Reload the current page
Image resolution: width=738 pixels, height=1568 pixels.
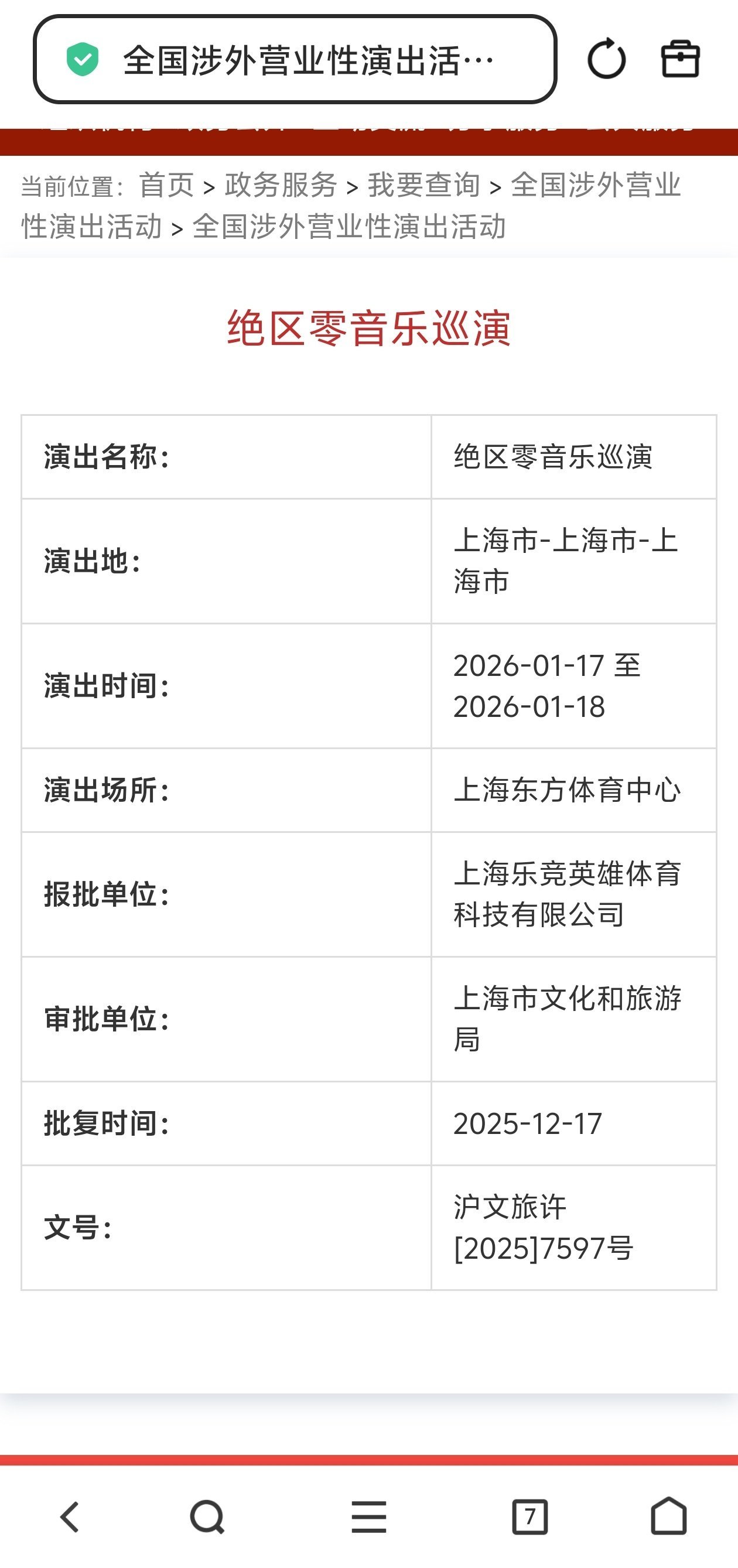tap(606, 60)
